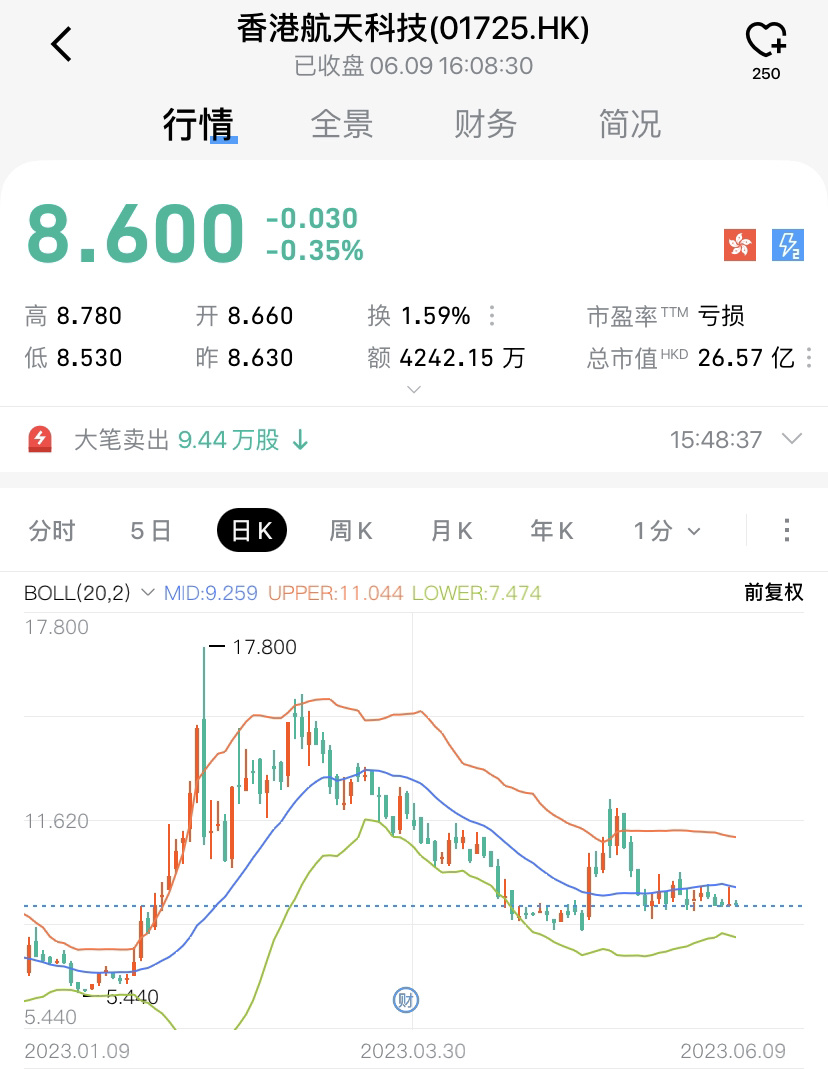Expand more quote details below 额
The width and height of the screenshot is (828, 1069).
[x=414, y=388]
